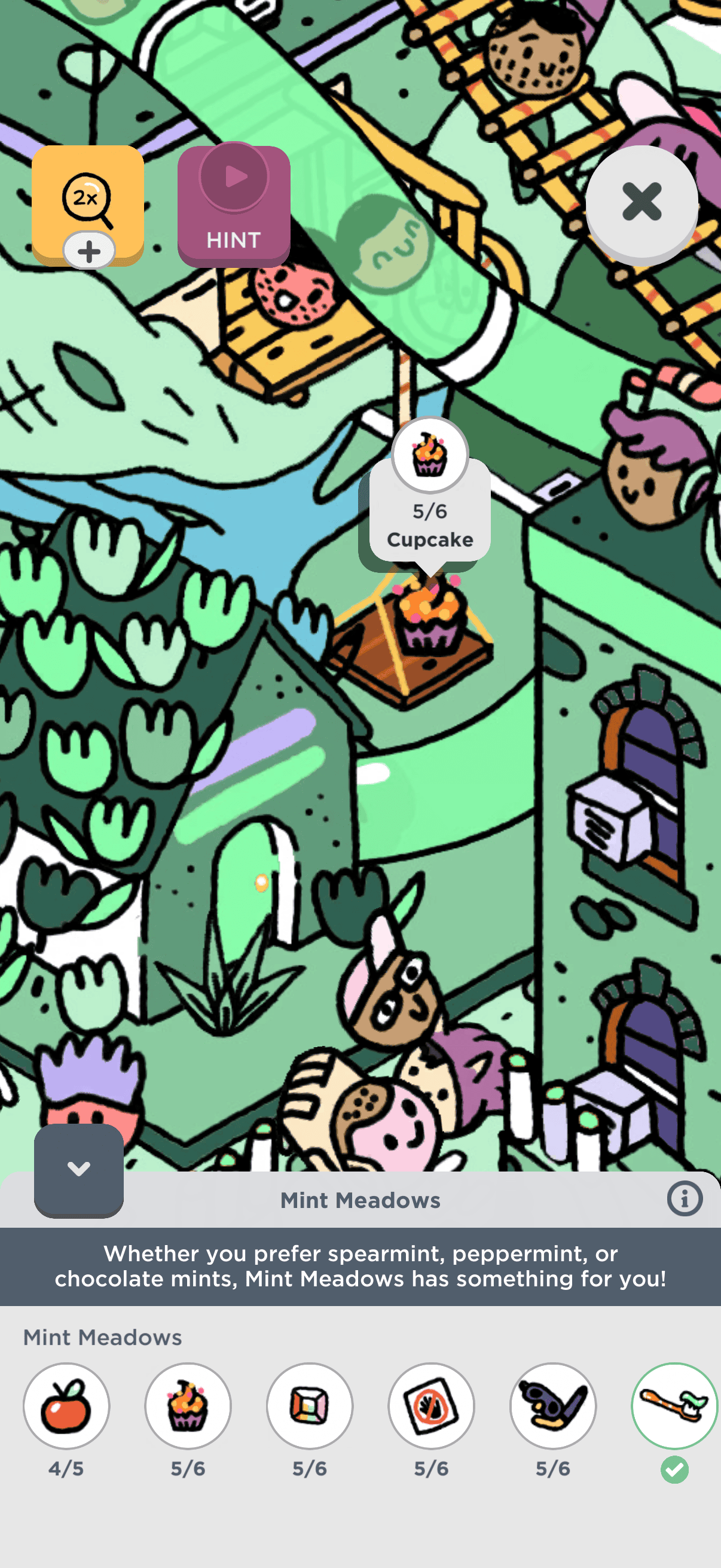Select the completed toothbrush item
This screenshot has height=1568, width=721.
[x=674, y=1405]
